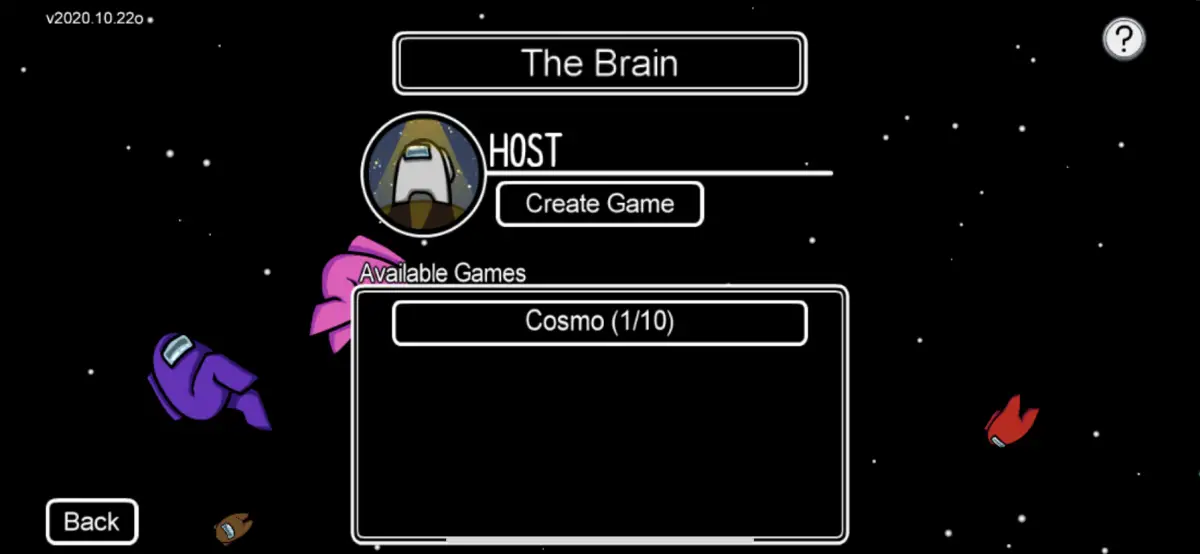This screenshot has height=554, width=1200.
Task: Go back with the Back button
Action: click(x=91, y=521)
